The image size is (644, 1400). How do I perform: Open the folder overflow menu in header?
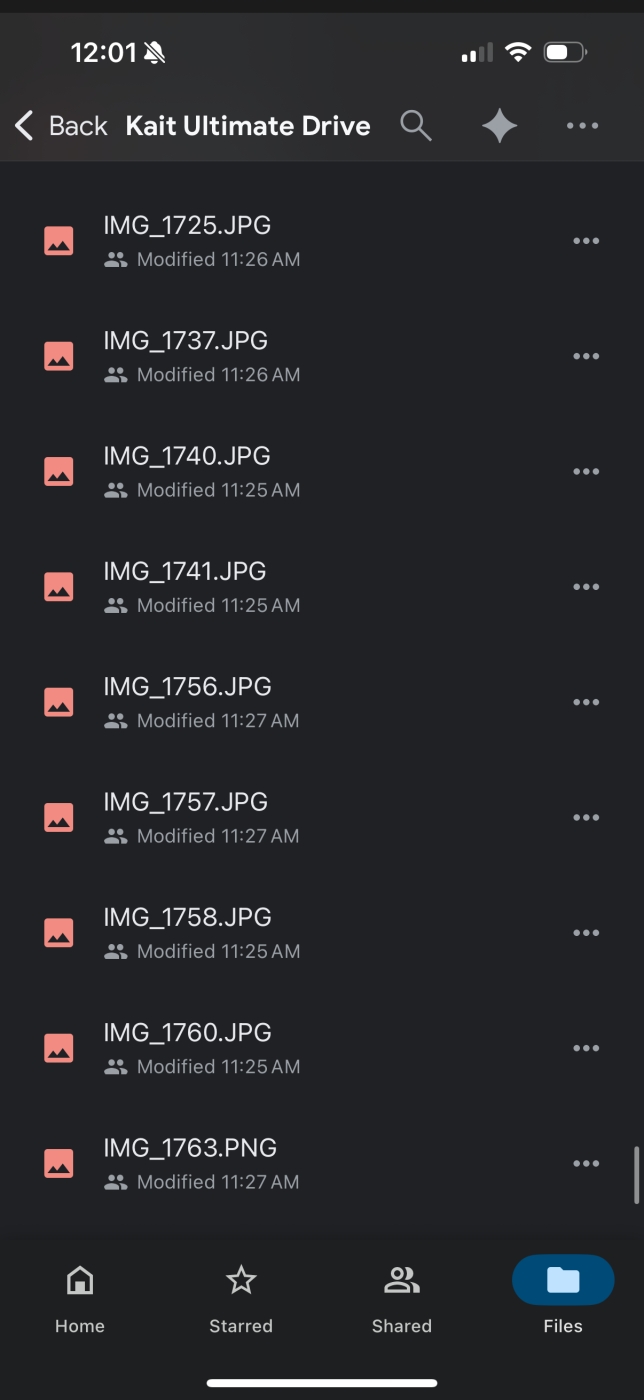pos(582,126)
